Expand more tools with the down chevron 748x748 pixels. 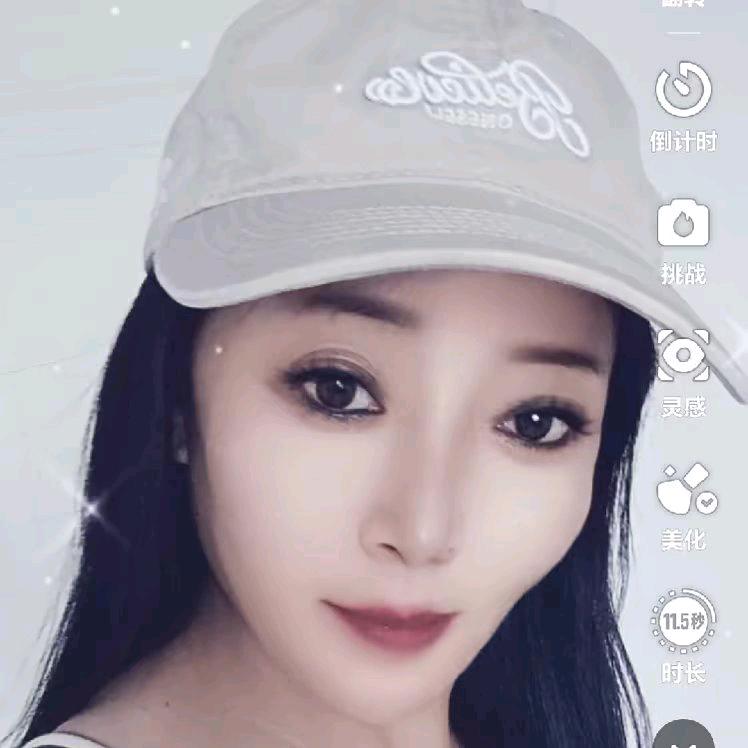click(x=684, y=737)
